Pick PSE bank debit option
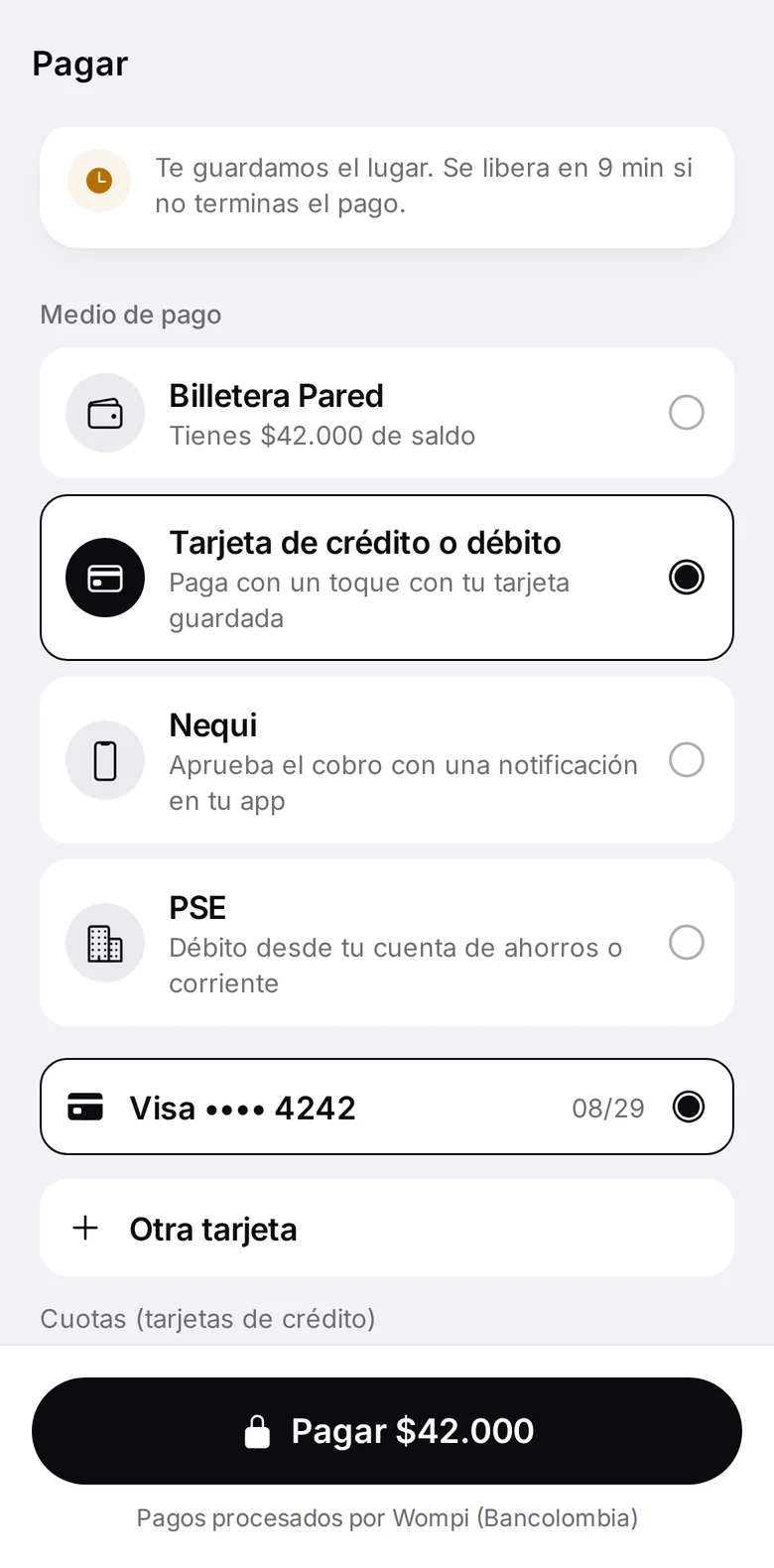774x1568 pixels. (387, 943)
